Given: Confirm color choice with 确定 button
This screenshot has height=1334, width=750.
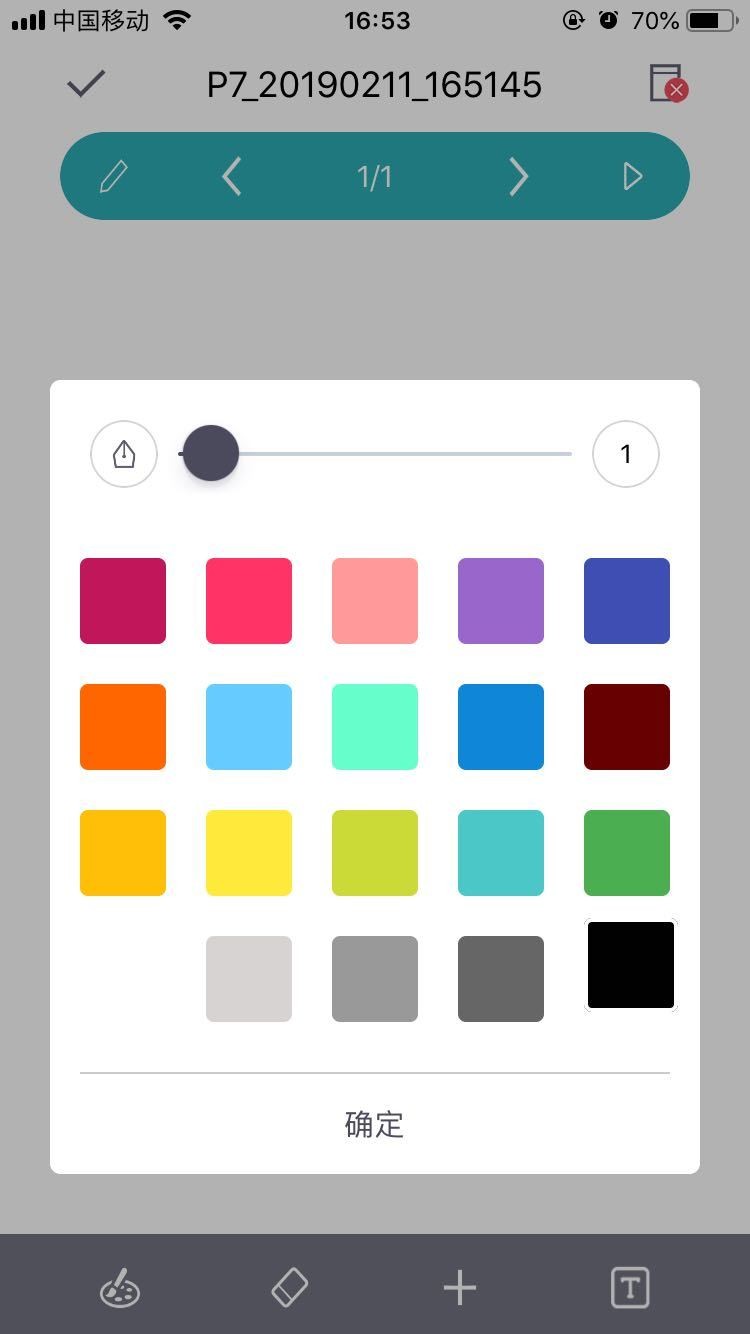Looking at the screenshot, I should 374,1124.
